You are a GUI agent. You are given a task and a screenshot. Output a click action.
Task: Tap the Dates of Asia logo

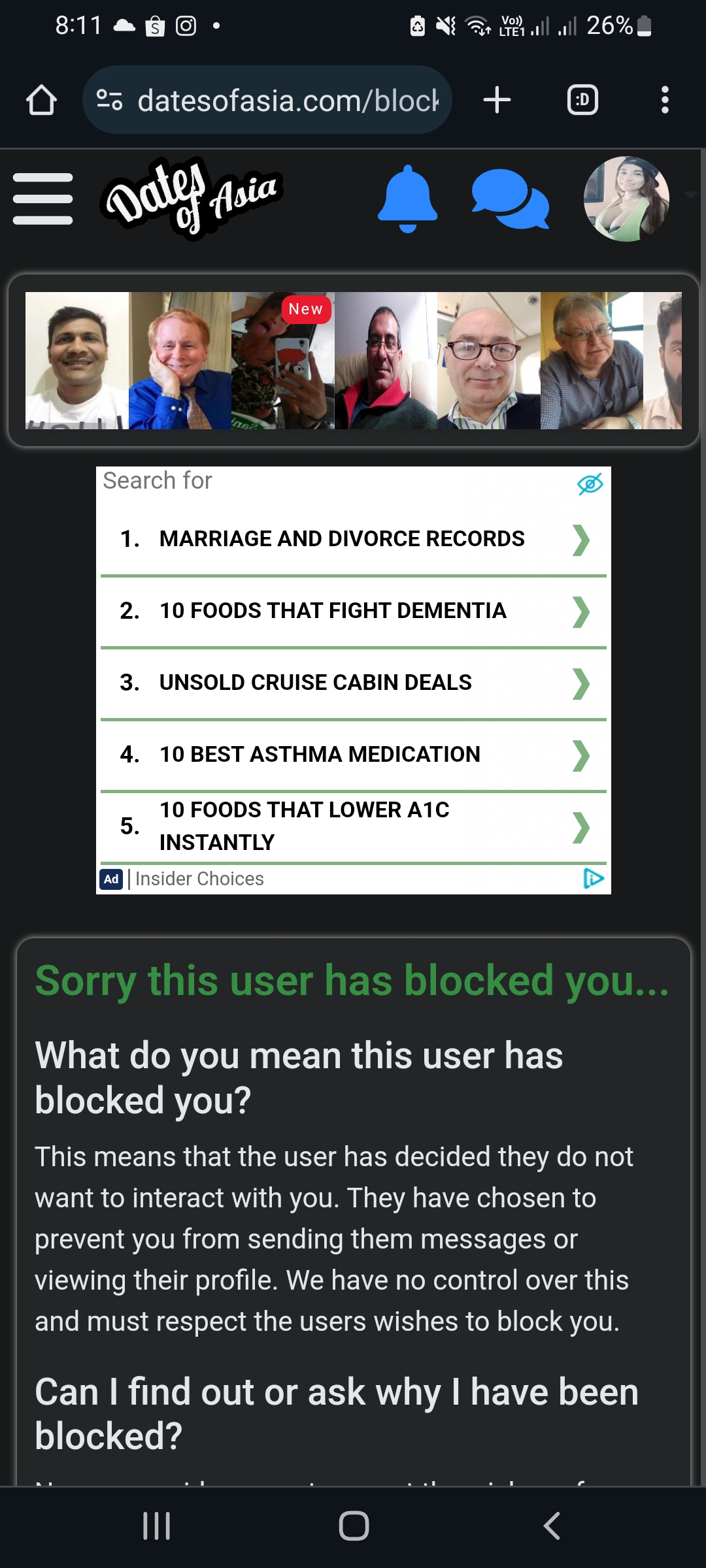191,196
